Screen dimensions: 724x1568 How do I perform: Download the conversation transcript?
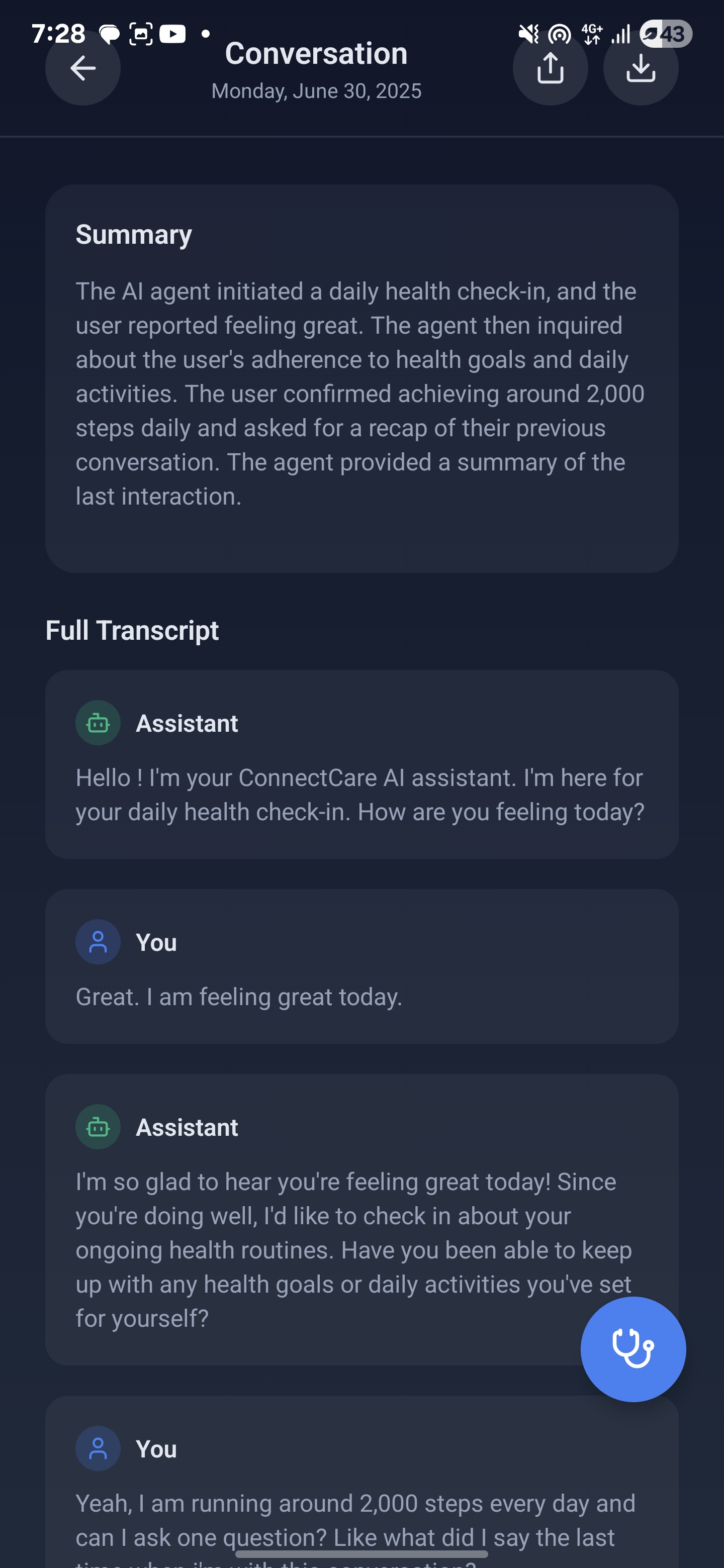point(641,68)
